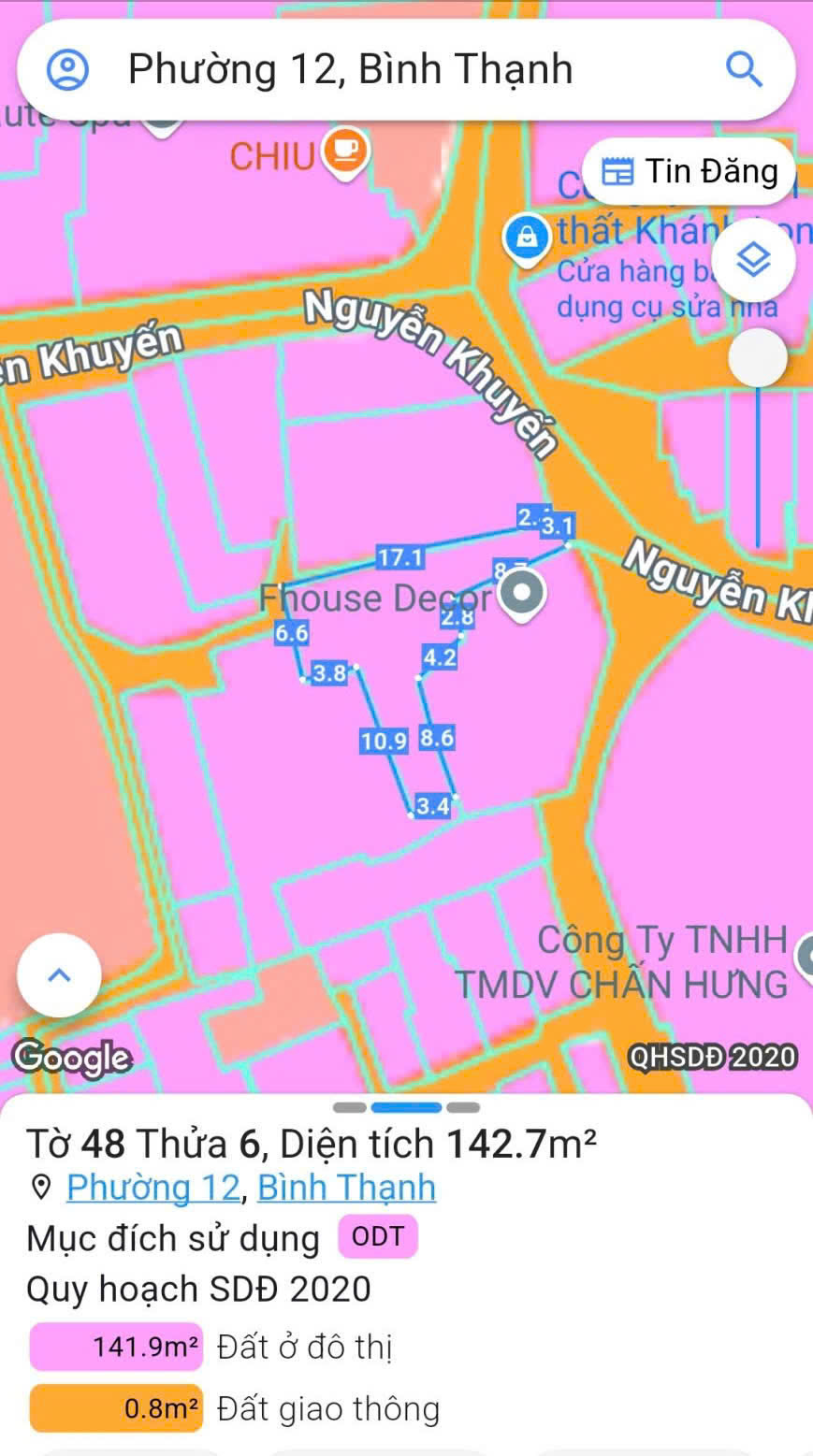Tap the search magnifier icon
This screenshot has height=1456, width=813.
(744, 70)
